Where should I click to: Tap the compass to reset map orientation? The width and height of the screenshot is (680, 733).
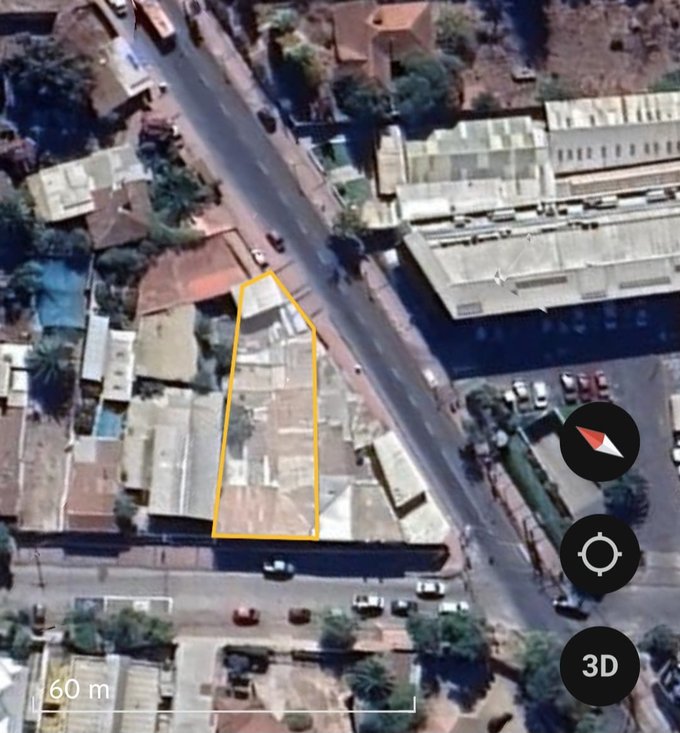599,442
